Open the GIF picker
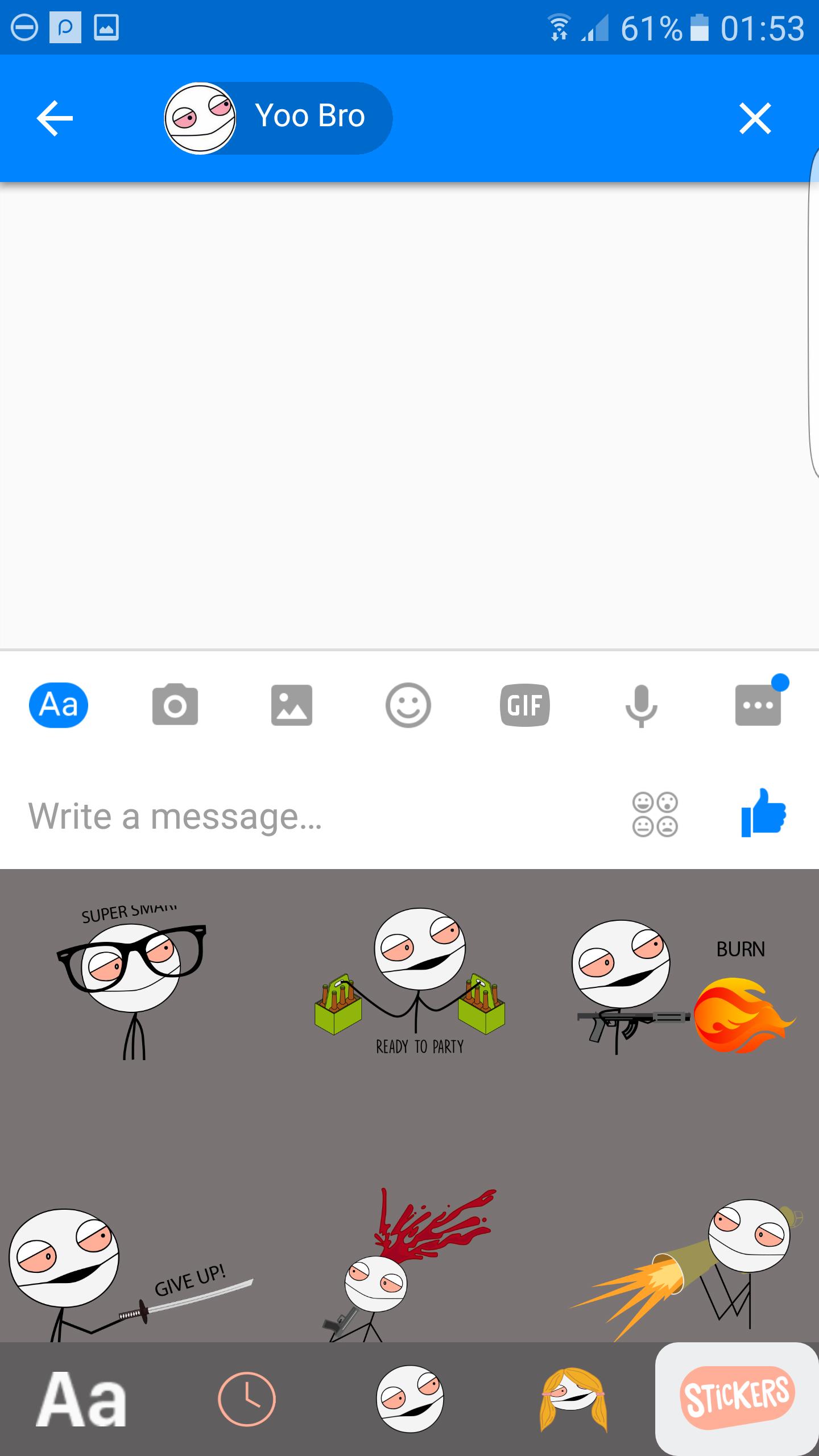 coord(524,705)
